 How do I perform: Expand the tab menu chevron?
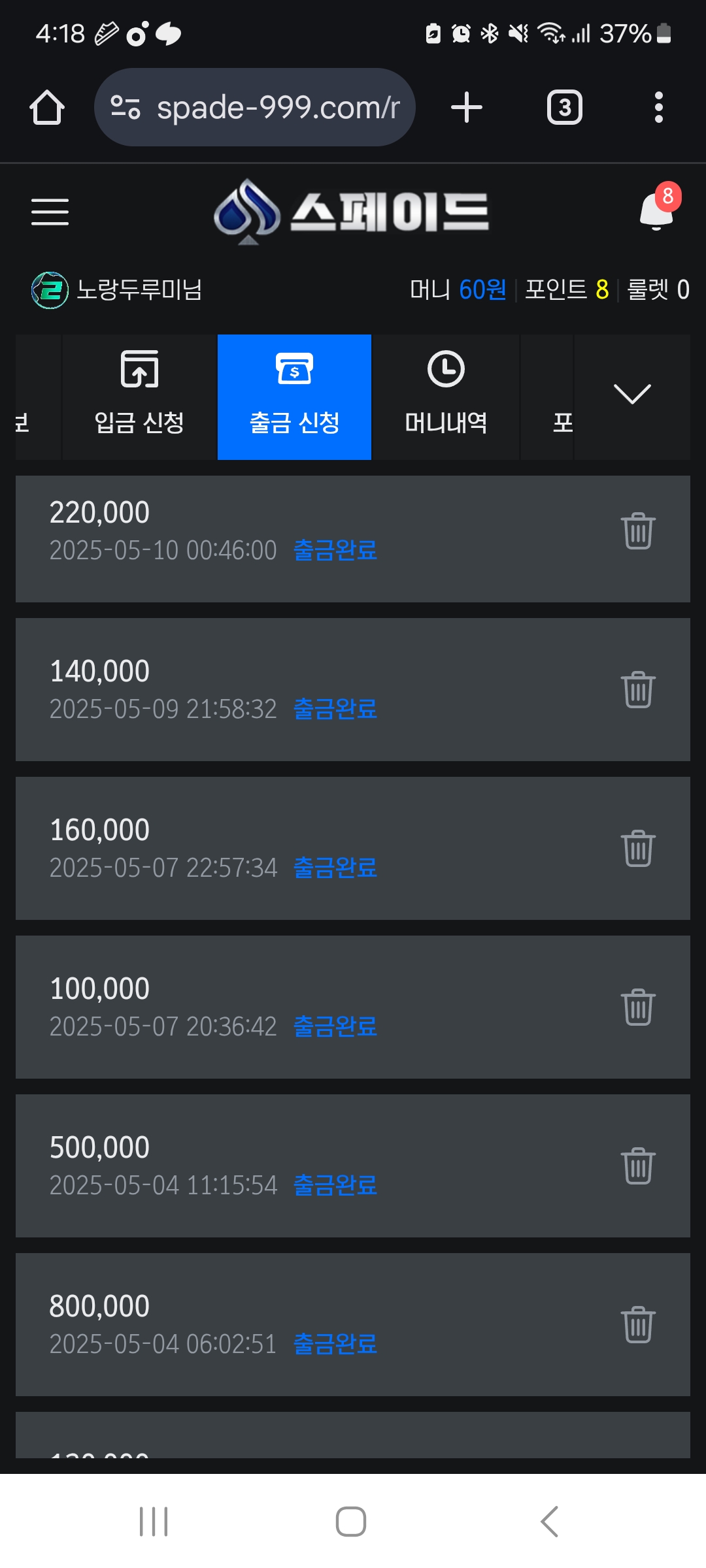632,395
